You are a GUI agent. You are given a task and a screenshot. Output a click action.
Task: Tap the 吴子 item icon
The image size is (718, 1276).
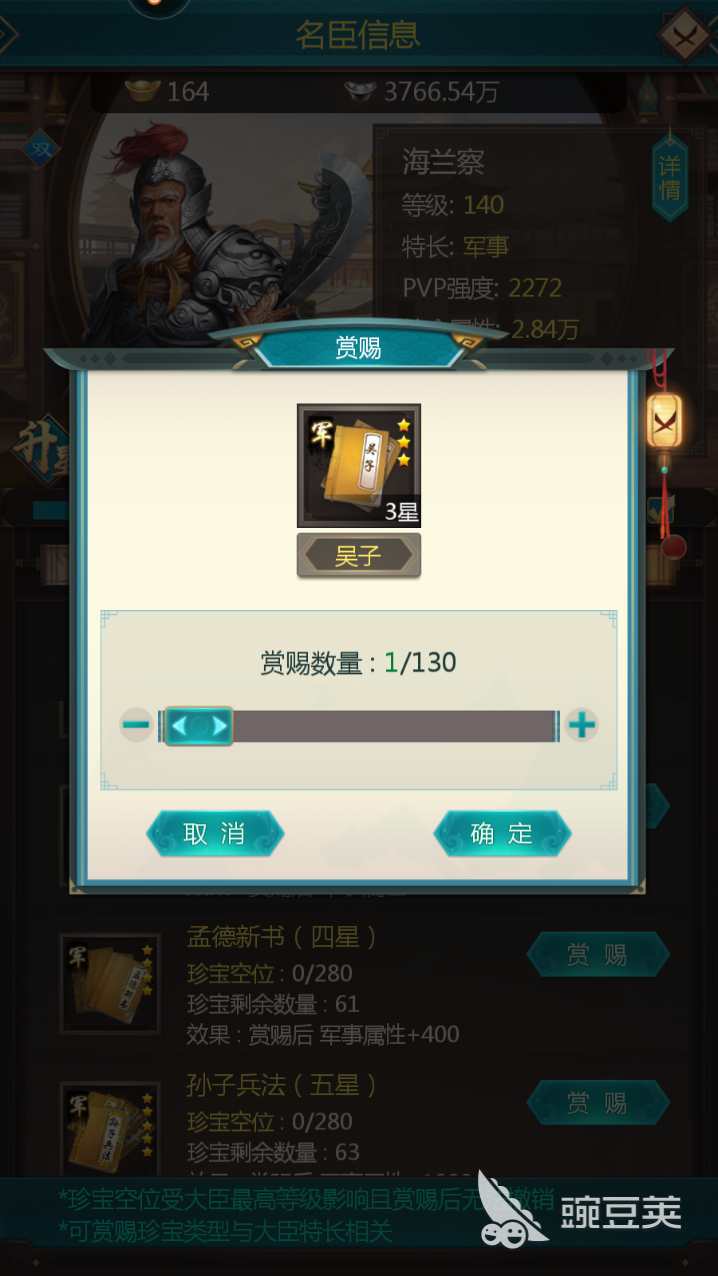(x=358, y=465)
